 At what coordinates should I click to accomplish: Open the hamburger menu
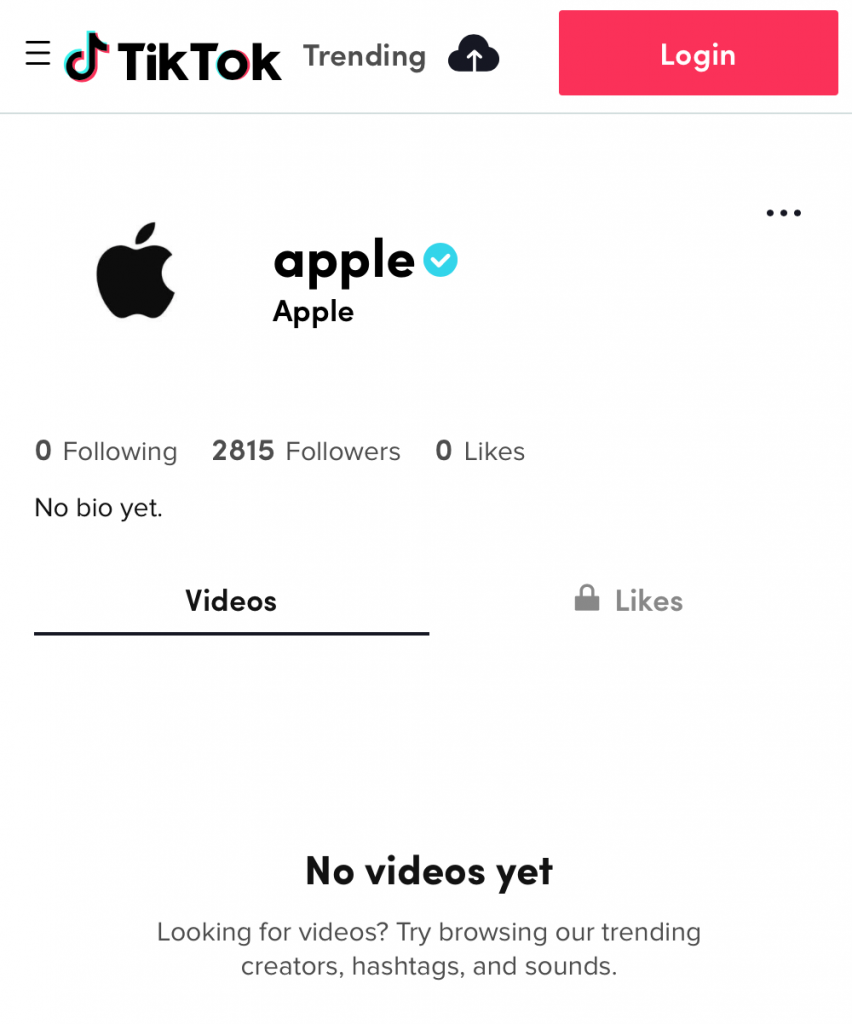pyautogui.click(x=38, y=53)
